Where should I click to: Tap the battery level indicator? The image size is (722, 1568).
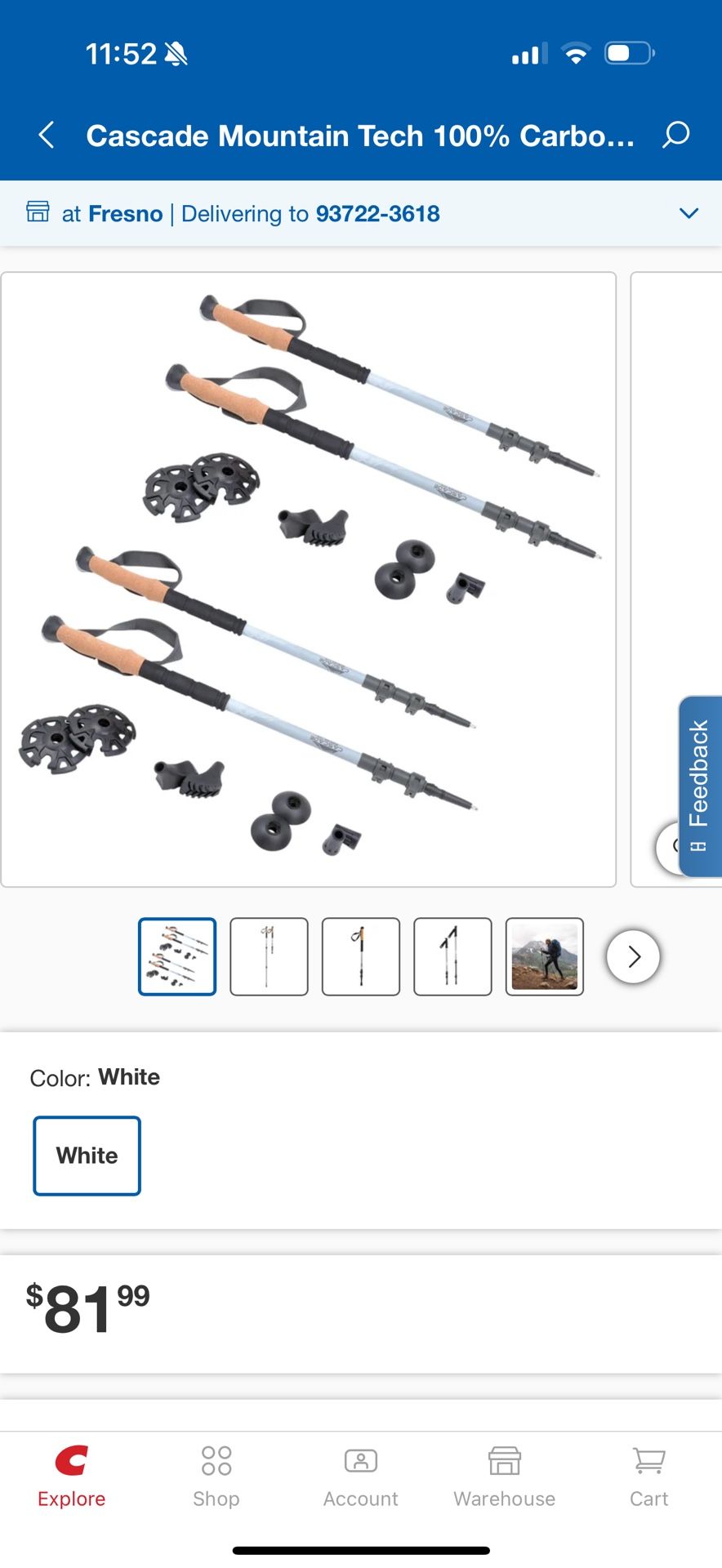627,52
